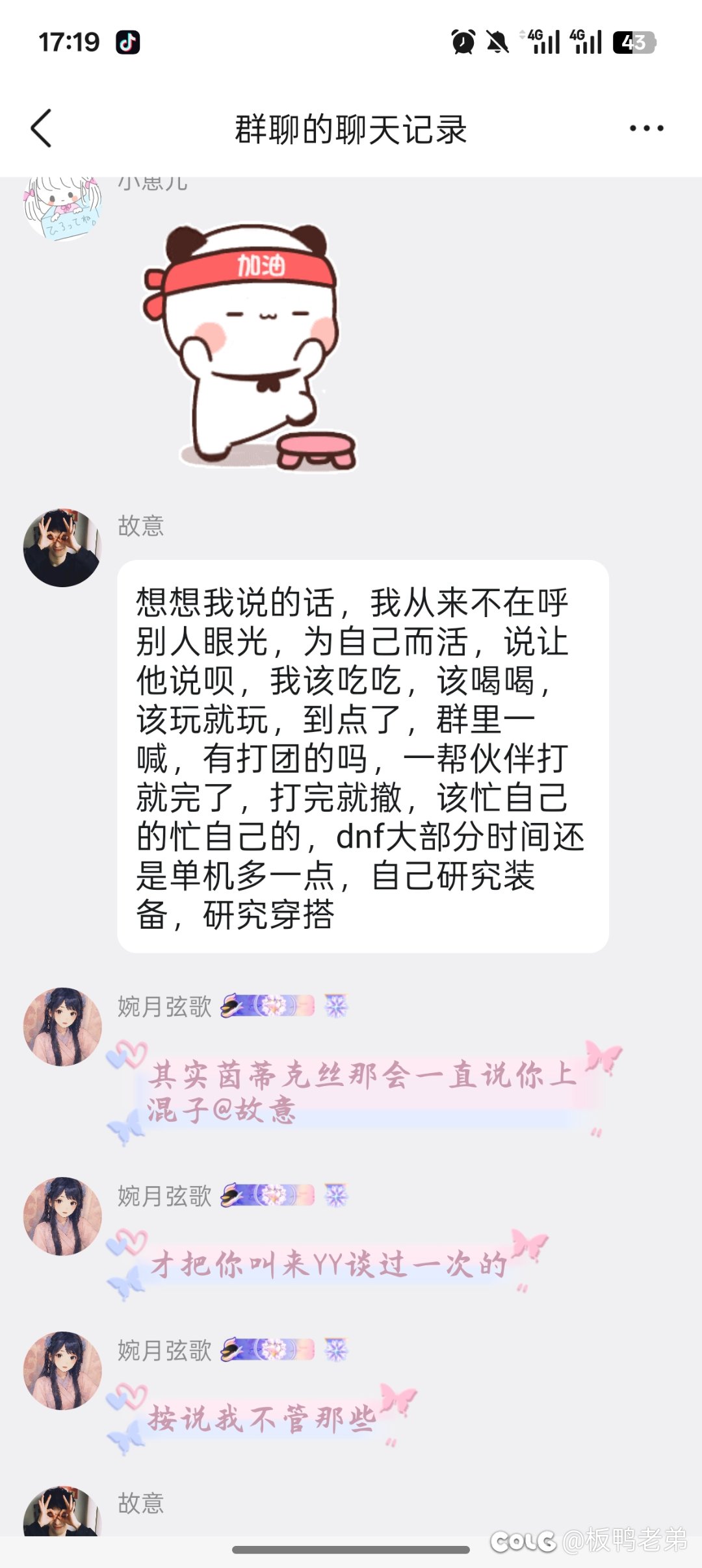Tap 婉月弦歌's avatar beside the 其实茵蒂克丝 message
The width and height of the screenshot is (702, 1568).
click(62, 1027)
